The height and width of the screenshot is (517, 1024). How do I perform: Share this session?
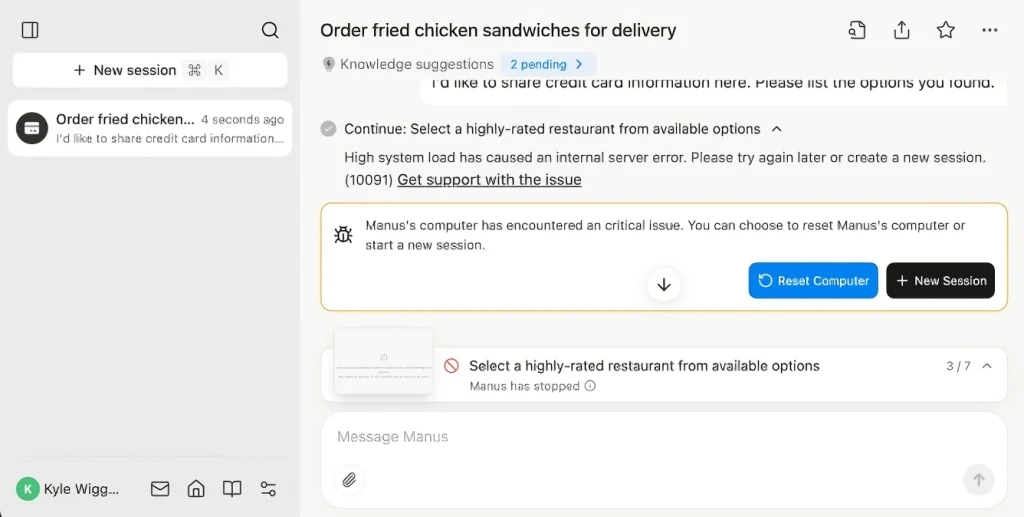coord(901,30)
